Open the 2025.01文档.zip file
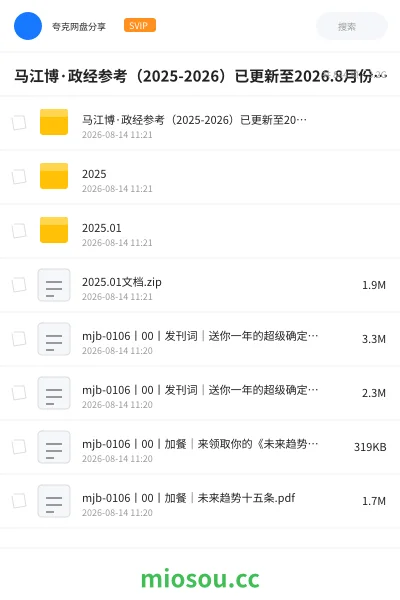The image size is (400, 600). (x=200, y=285)
